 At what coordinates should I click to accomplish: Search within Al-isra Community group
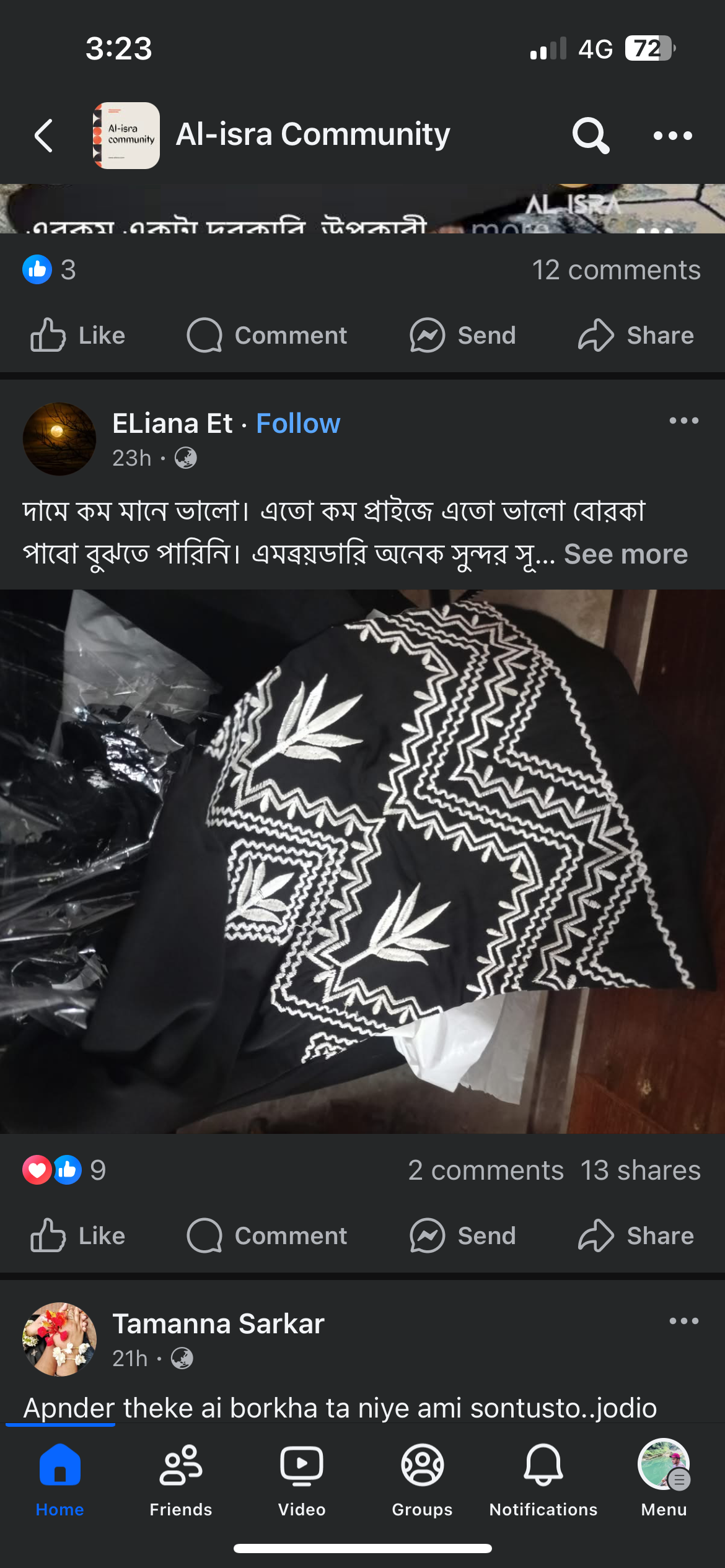tap(591, 135)
